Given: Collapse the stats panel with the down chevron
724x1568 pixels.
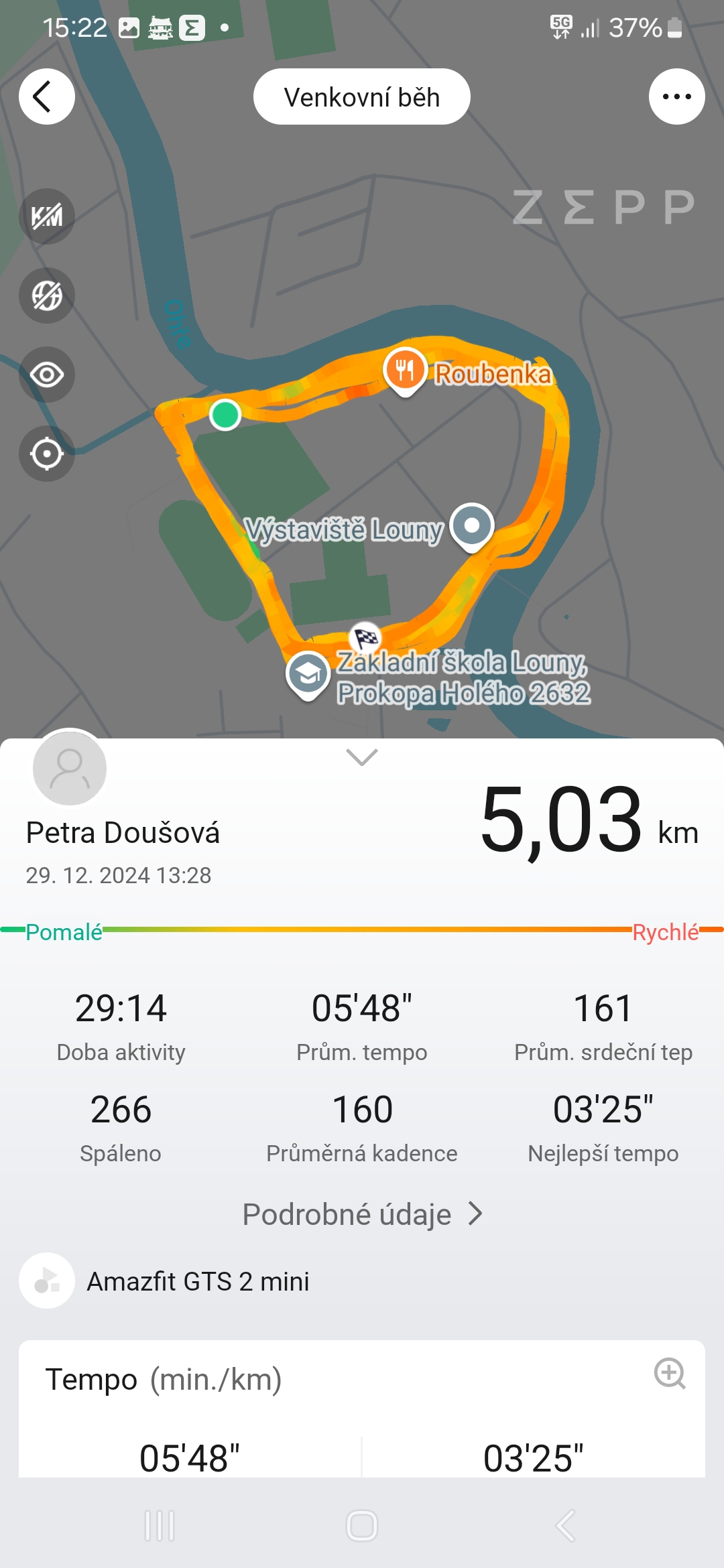Looking at the screenshot, I should [x=362, y=757].
